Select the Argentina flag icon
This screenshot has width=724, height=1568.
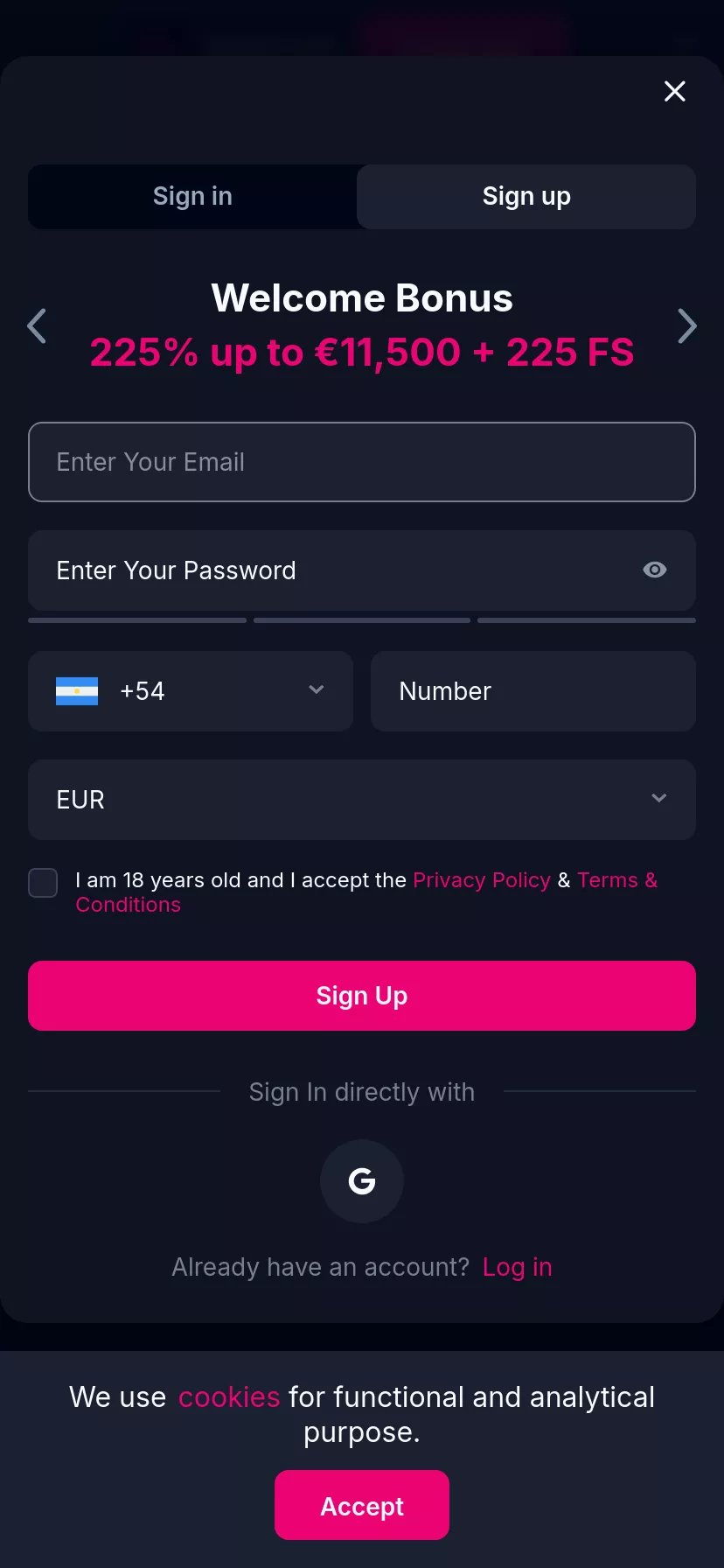[x=77, y=690]
